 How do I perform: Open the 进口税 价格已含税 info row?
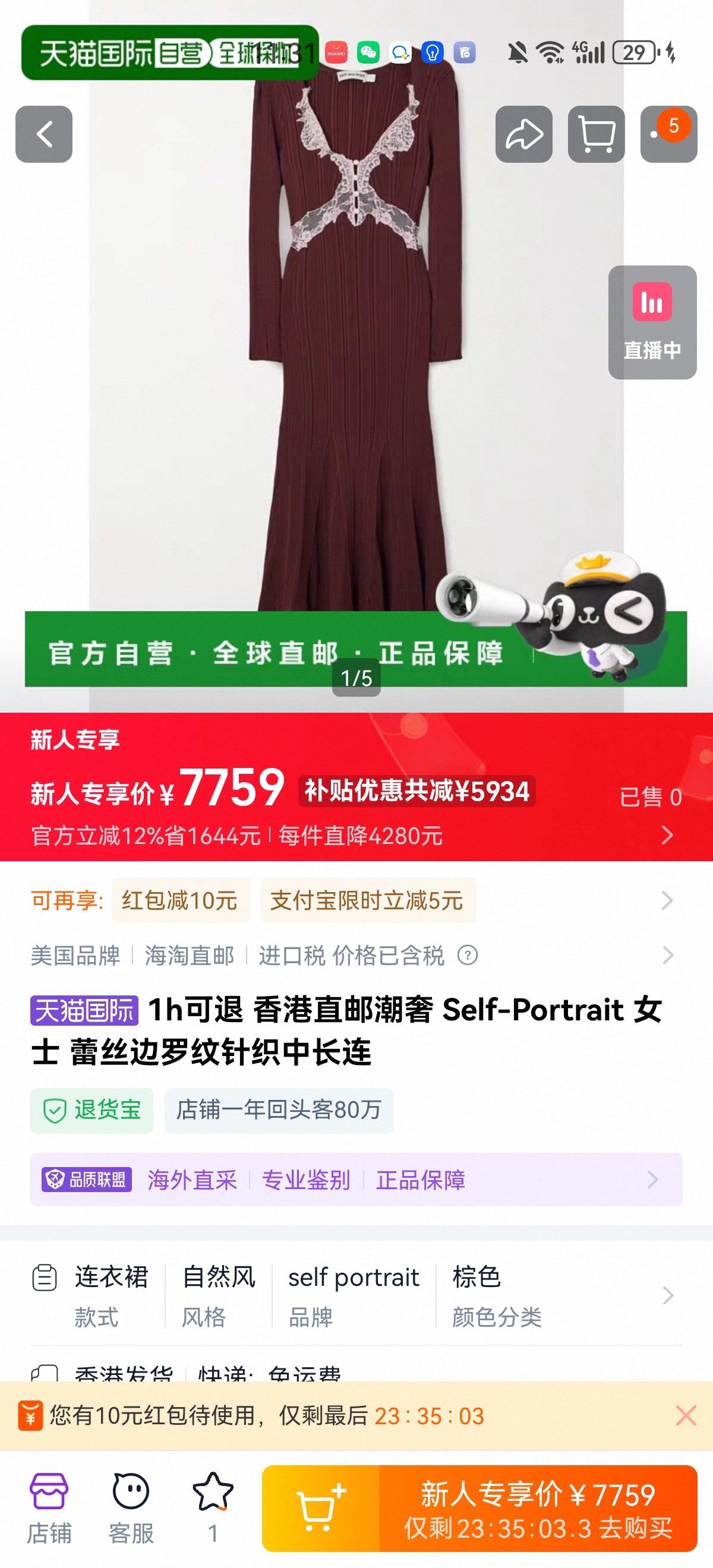(x=667, y=955)
